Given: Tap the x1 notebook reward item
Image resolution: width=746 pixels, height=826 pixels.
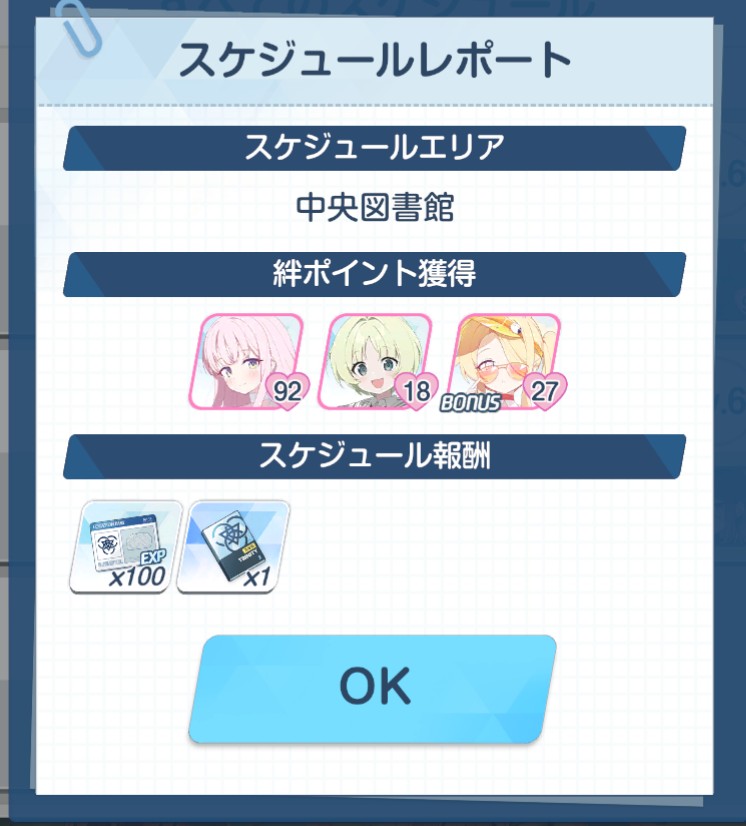Looking at the screenshot, I should click(232, 547).
